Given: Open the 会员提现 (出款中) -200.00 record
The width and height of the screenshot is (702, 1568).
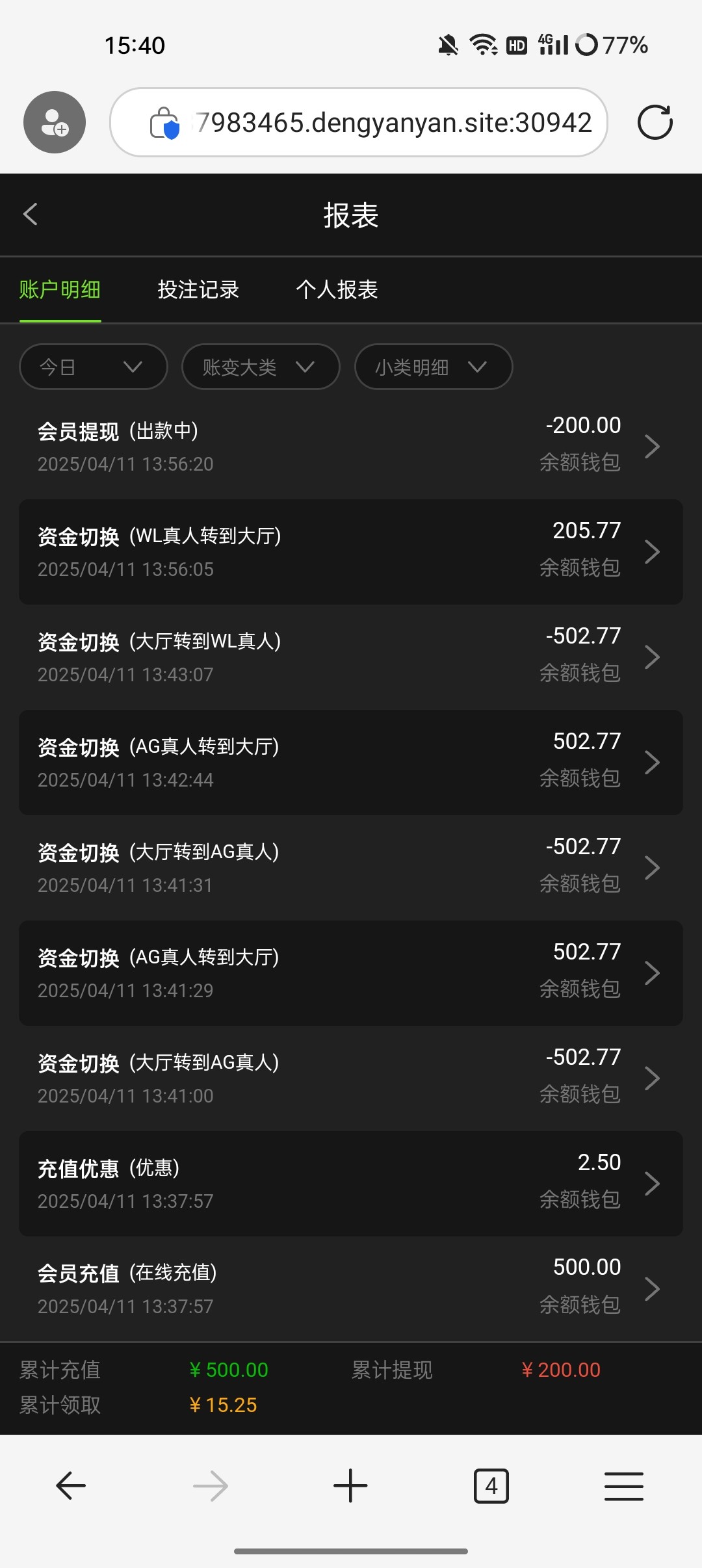Looking at the screenshot, I should point(351,447).
